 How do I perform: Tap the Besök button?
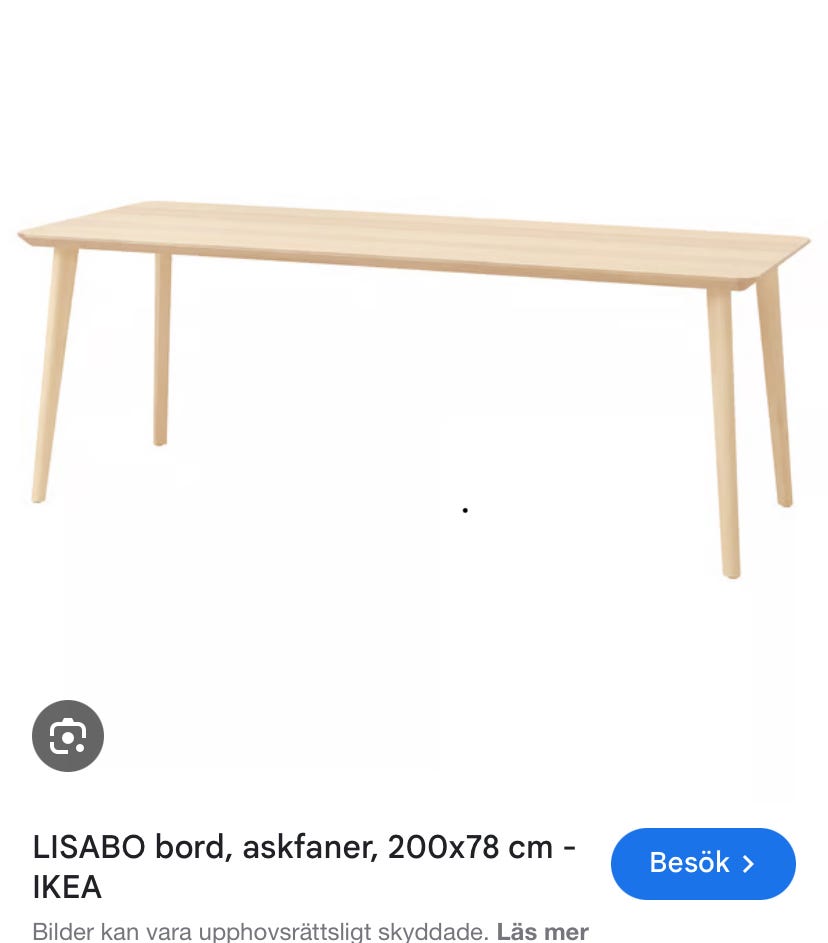coord(702,863)
